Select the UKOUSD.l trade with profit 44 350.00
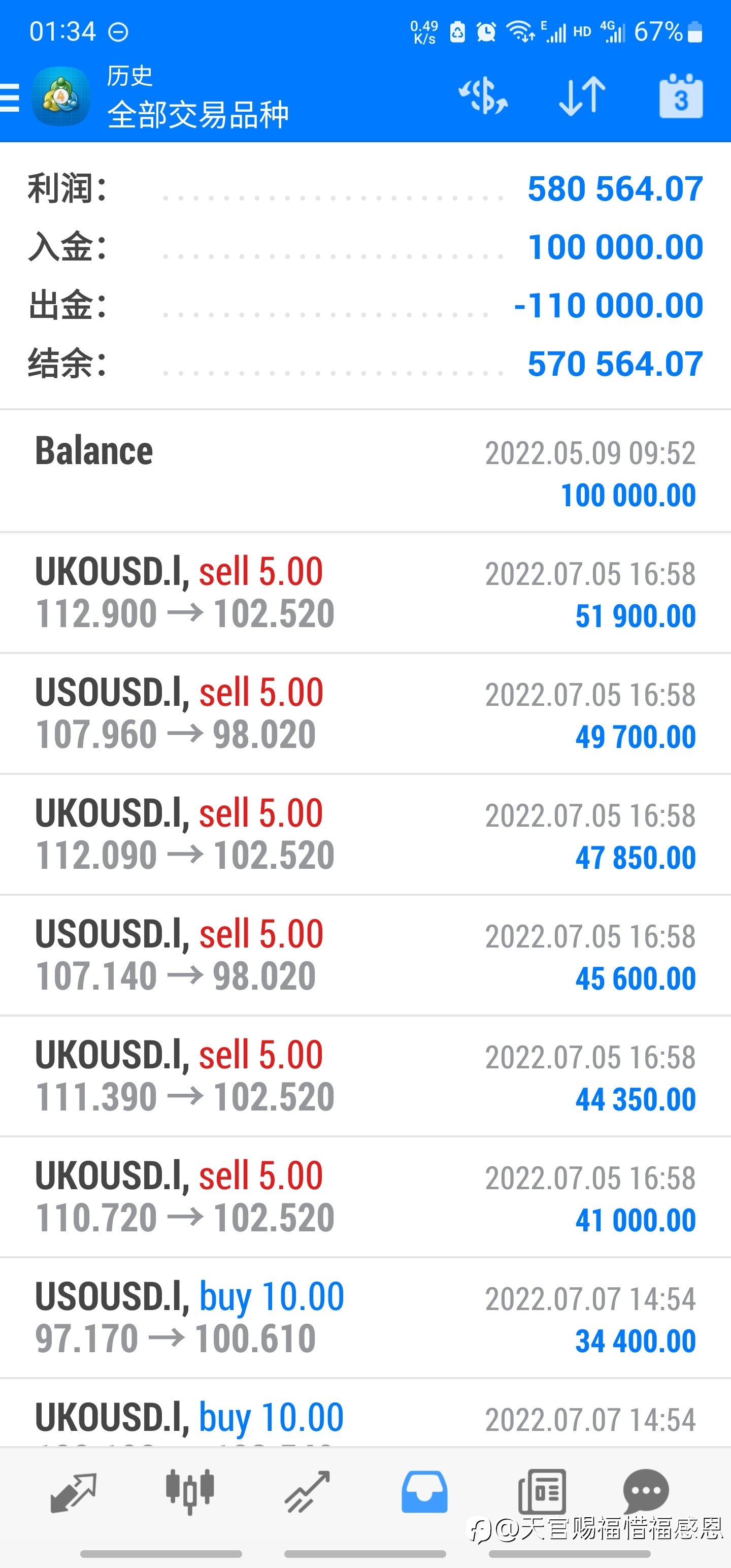Screen dimensions: 731x1568 pyautogui.click(x=365, y=1075)
